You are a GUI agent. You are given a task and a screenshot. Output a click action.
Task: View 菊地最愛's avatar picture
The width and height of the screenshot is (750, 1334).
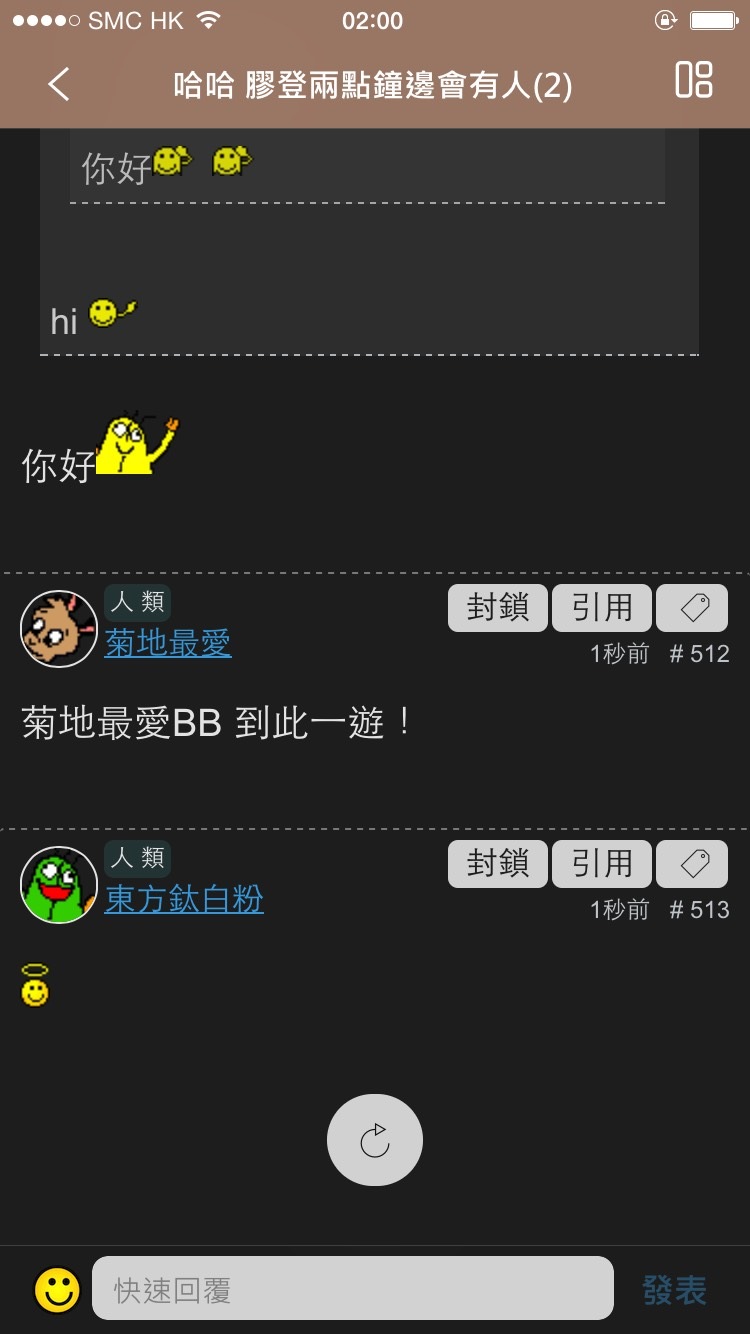58,629
